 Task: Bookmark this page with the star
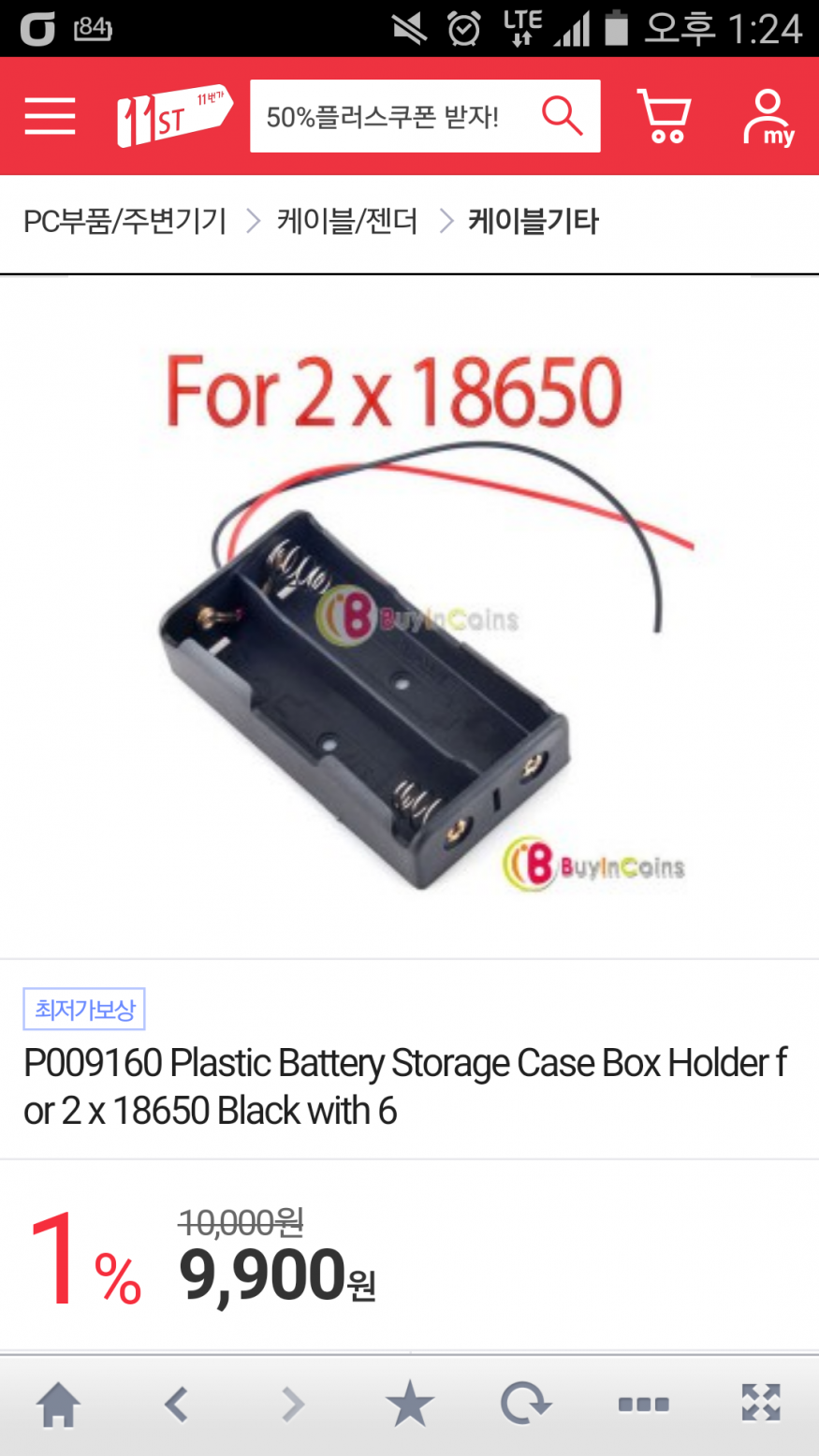[x=410, y=1405]
